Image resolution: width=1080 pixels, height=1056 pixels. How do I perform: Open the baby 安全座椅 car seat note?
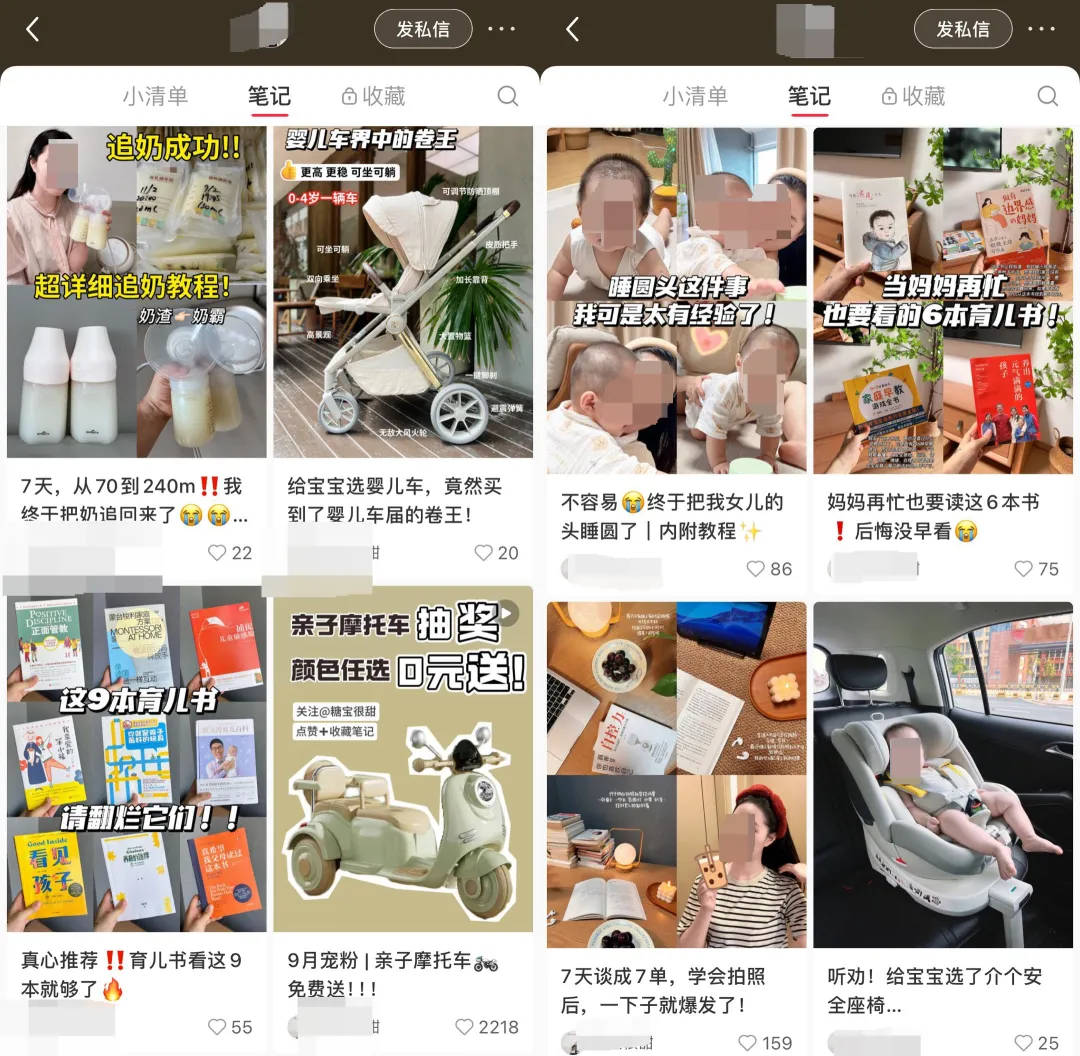943,775
